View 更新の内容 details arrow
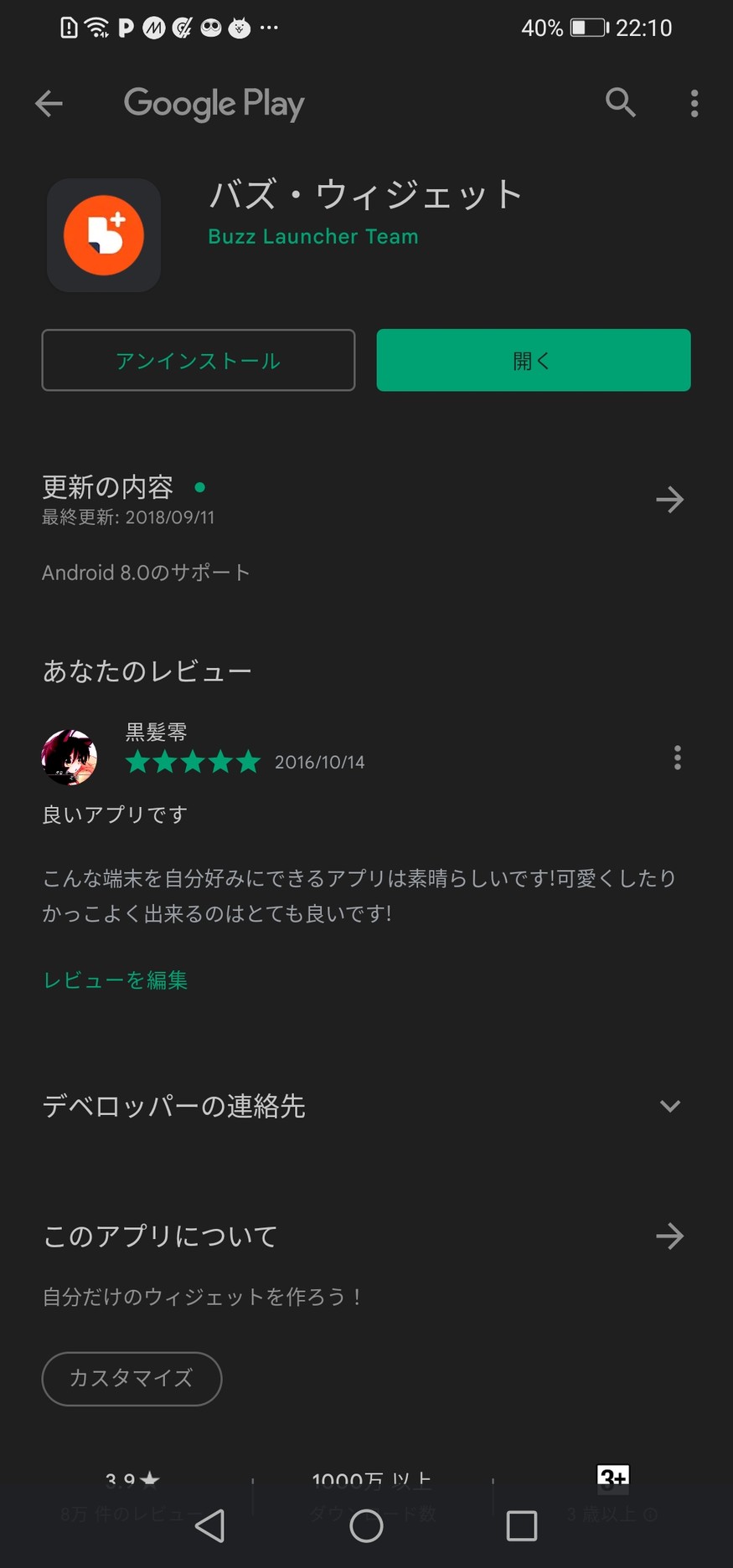The width and height of the screenshot is (733, 1568). point(669,500)
